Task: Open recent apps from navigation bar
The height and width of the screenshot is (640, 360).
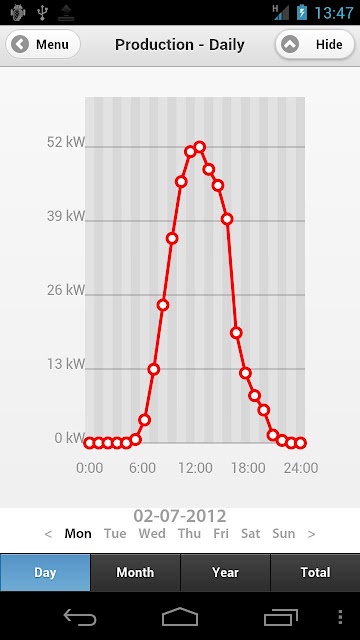Action: click(x=280, y=617)
